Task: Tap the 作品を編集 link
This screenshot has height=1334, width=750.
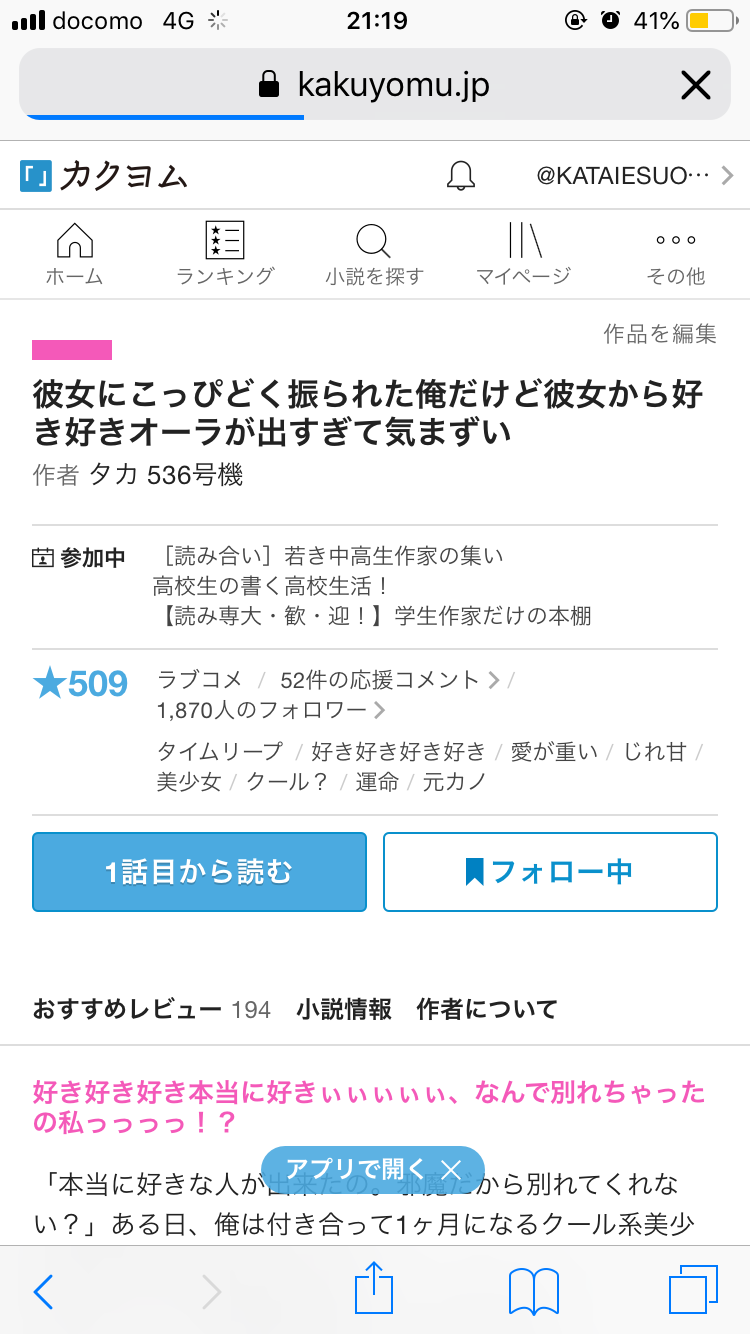Action: [659, 334]
